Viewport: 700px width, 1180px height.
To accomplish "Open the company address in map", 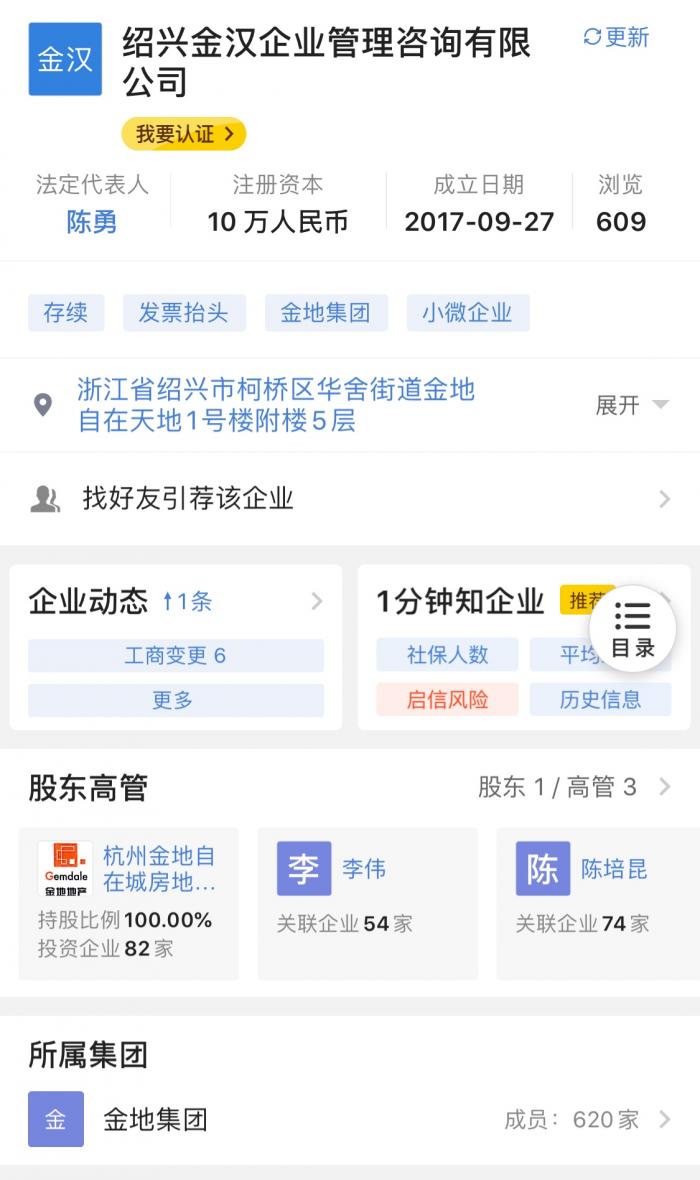I will [276, 405].
